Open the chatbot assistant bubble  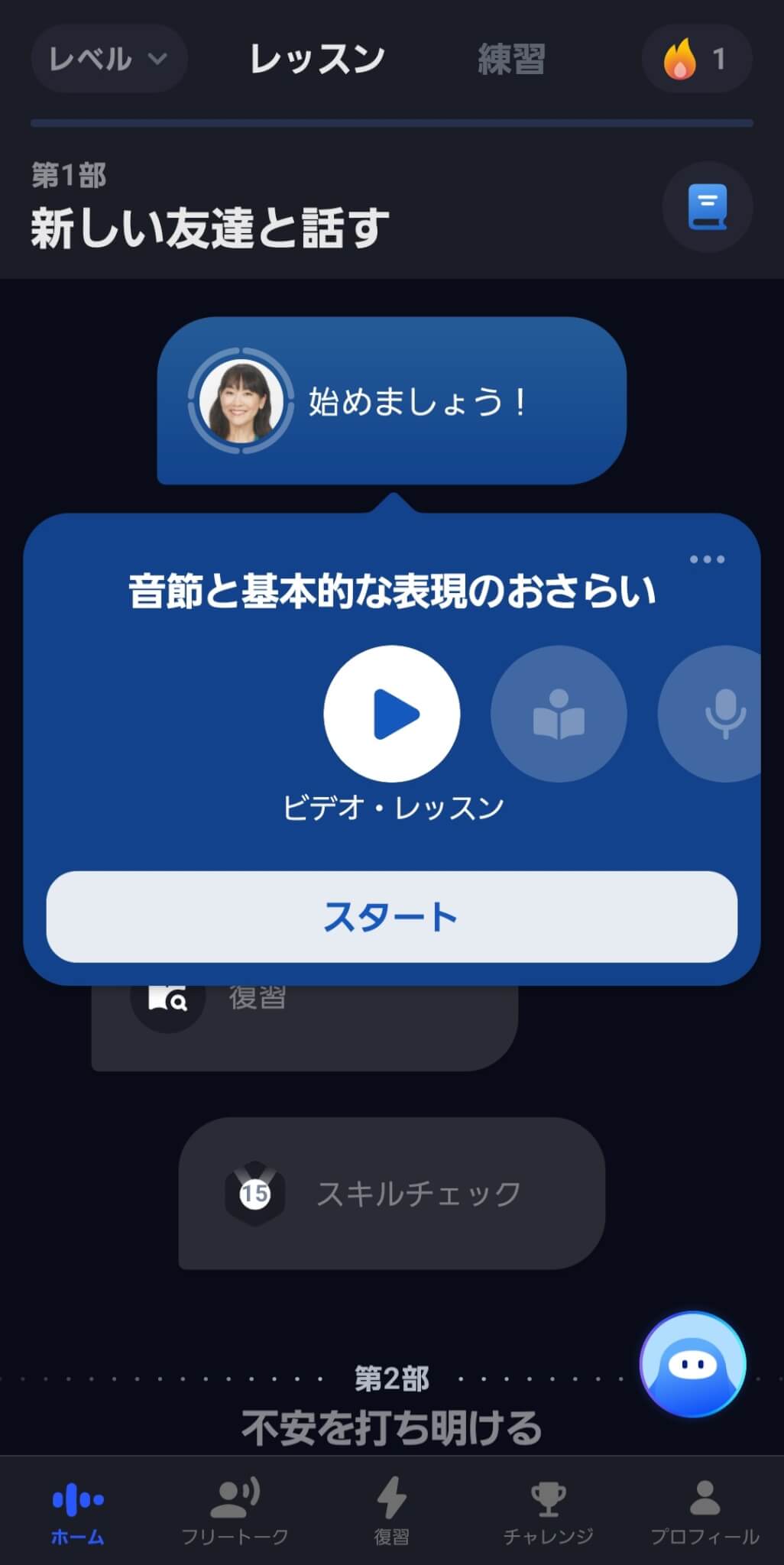(692, 1364)
